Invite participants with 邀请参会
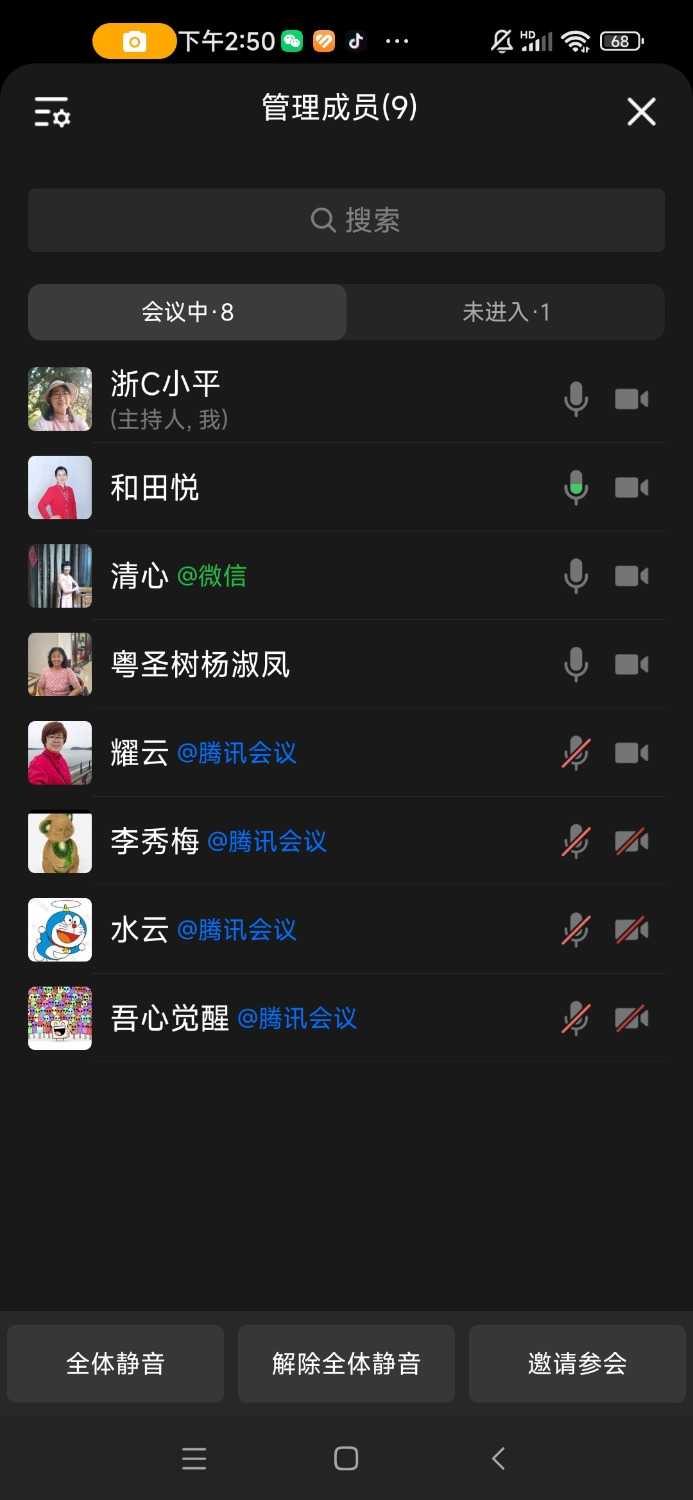693x1500 pixels. coord(577,1363)
